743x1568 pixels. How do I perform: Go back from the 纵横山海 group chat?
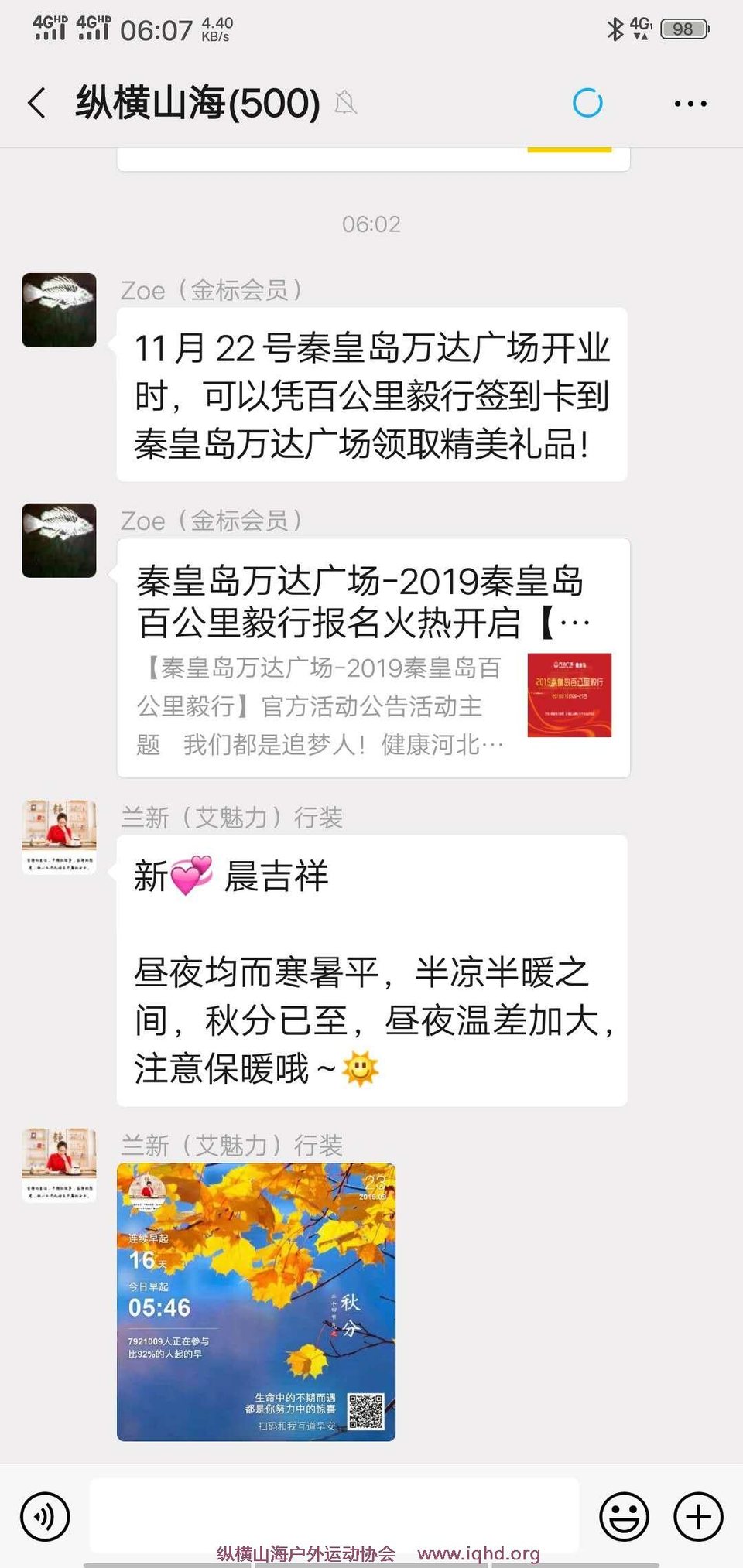pyautogui.click(x=37, y=103)
